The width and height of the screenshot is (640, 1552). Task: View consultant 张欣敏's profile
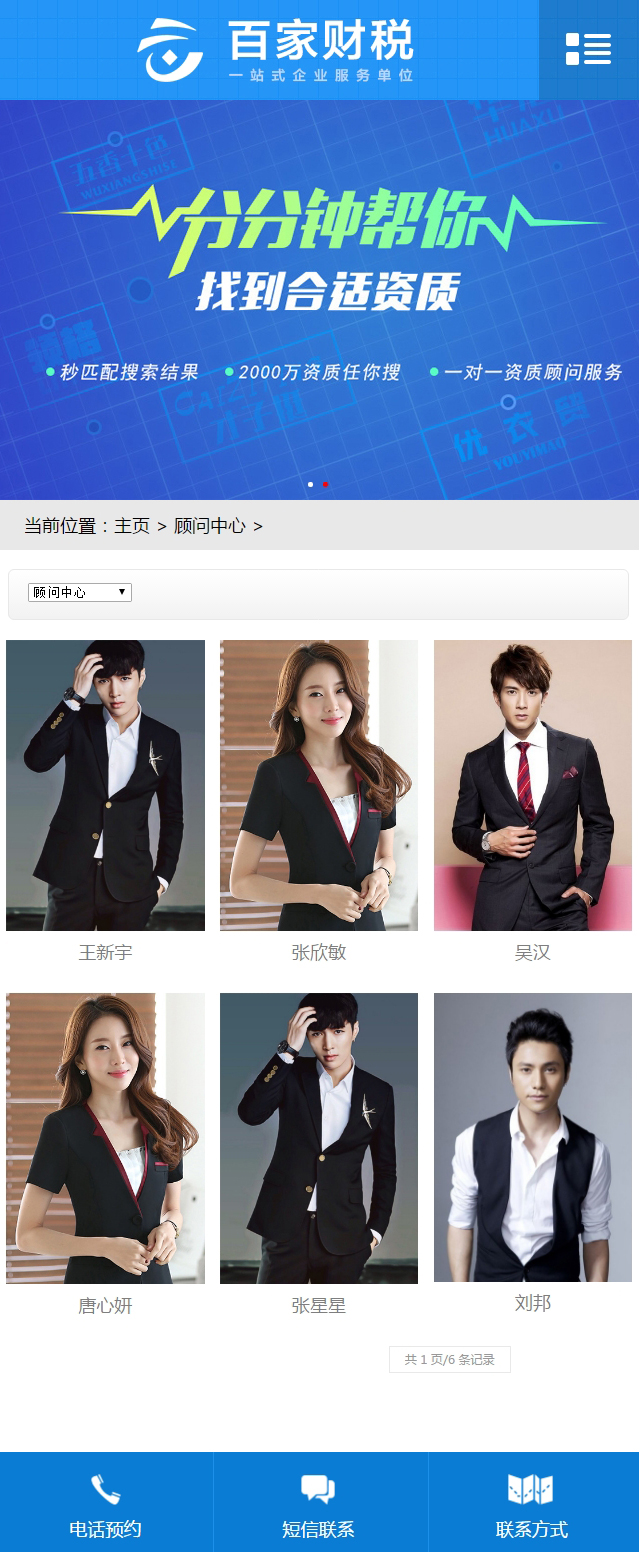[319, 786]
